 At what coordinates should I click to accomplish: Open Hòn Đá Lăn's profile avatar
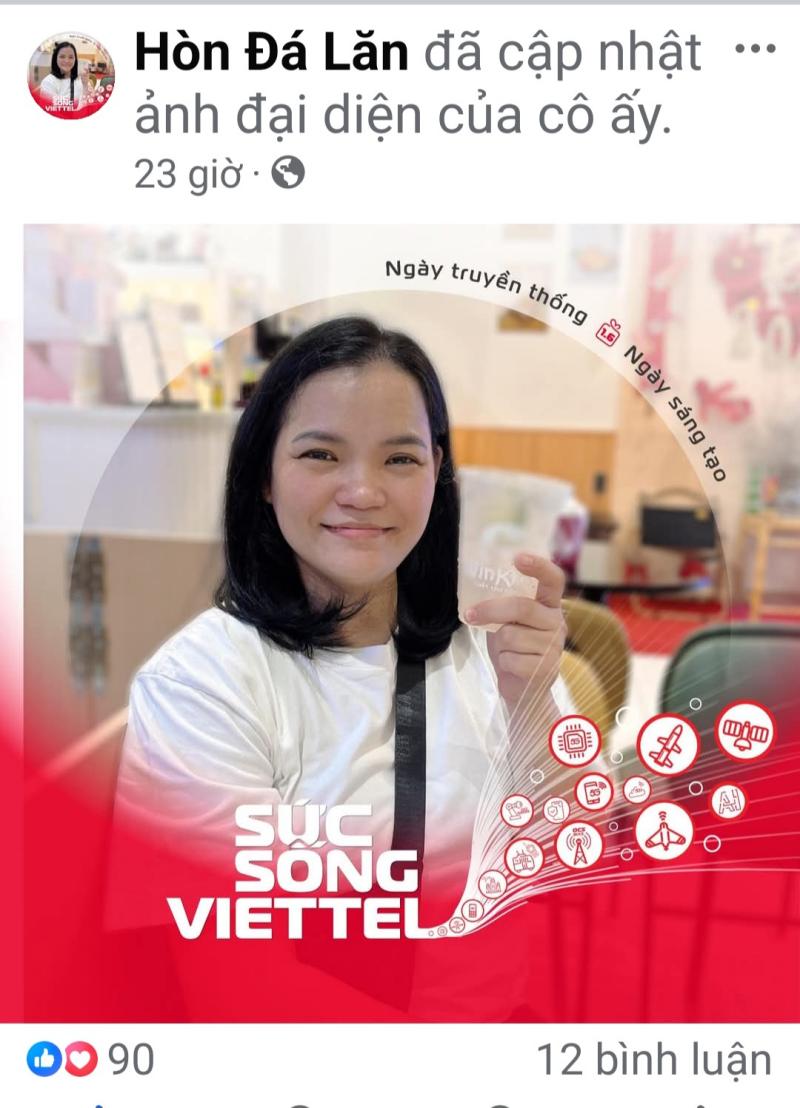[70, 75]
